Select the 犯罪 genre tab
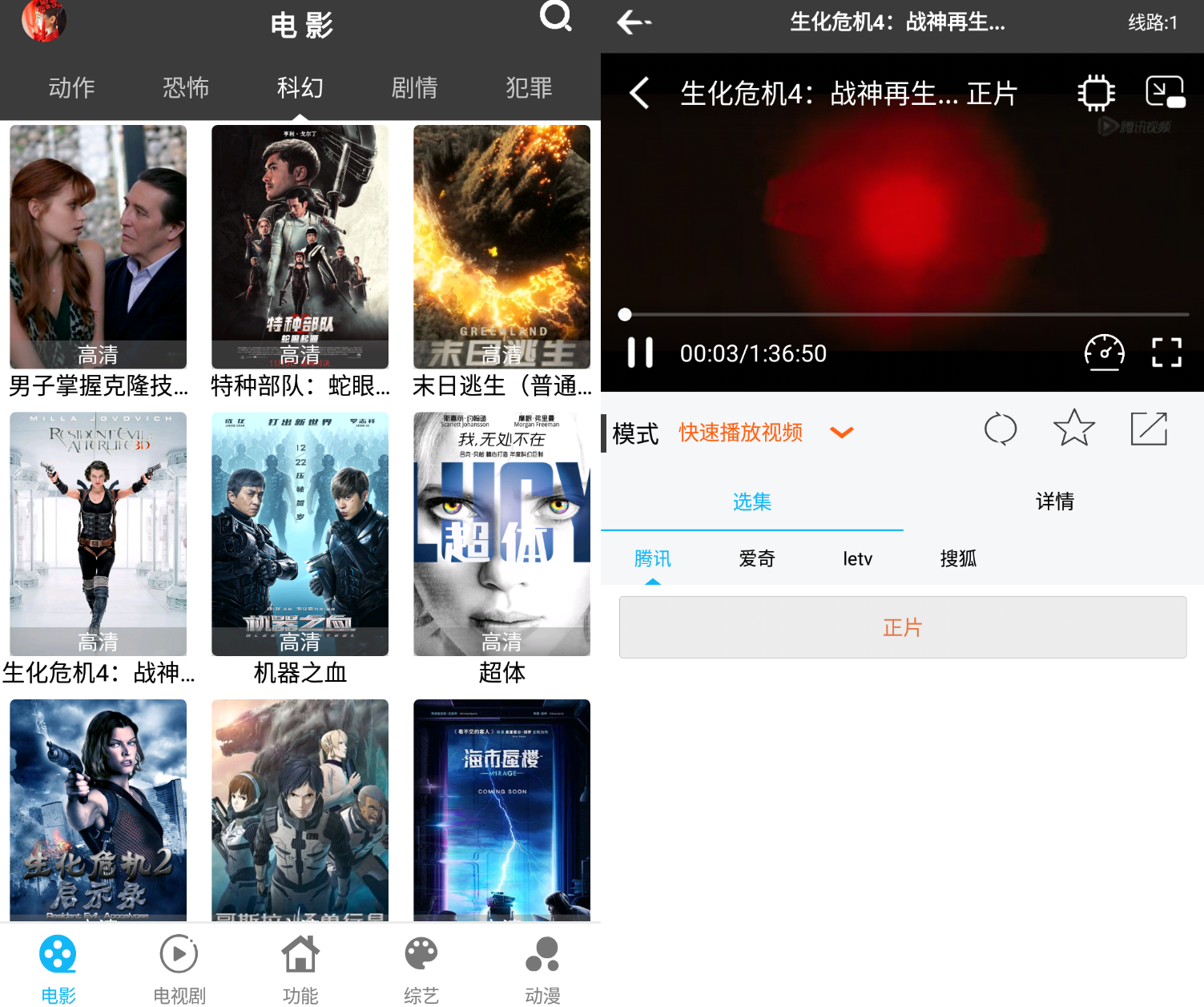Image resolution: width=1204 pixels, height=1007 pixels. click(x=529, y=87)
